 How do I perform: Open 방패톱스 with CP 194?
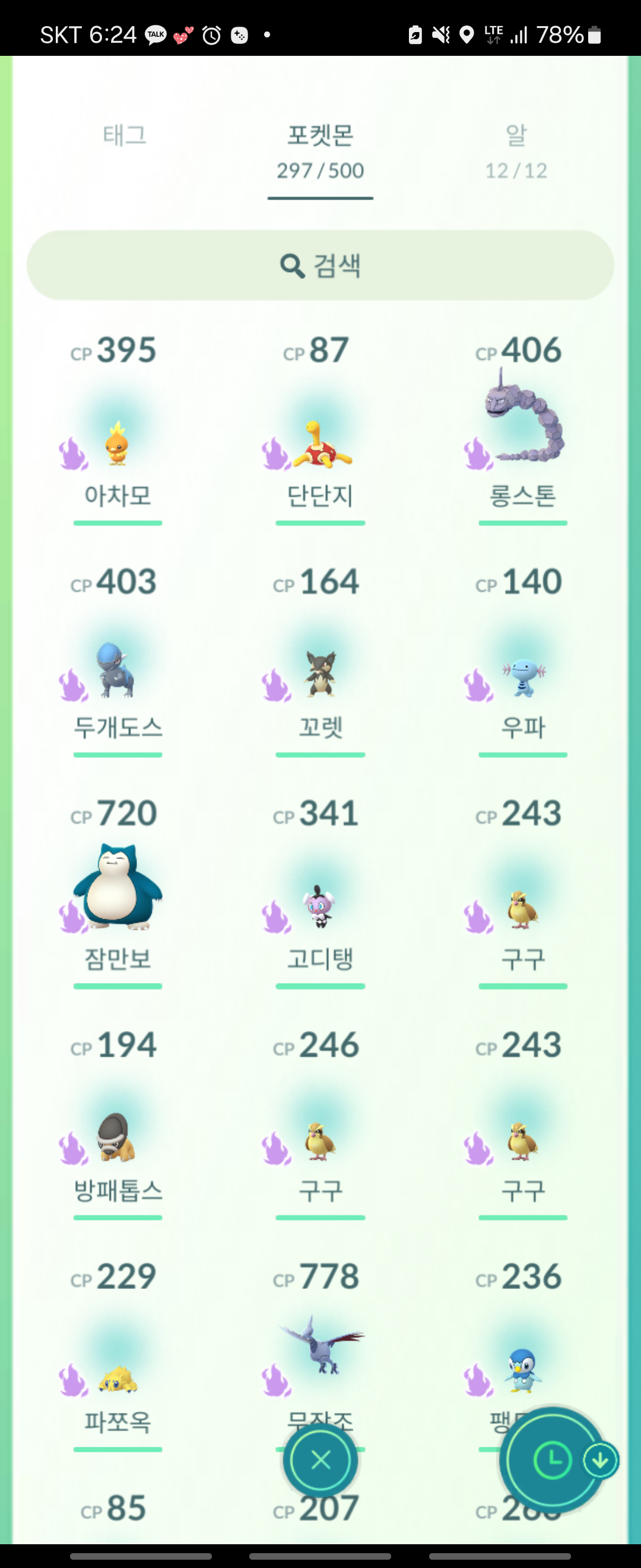(x=118, y=1138)
